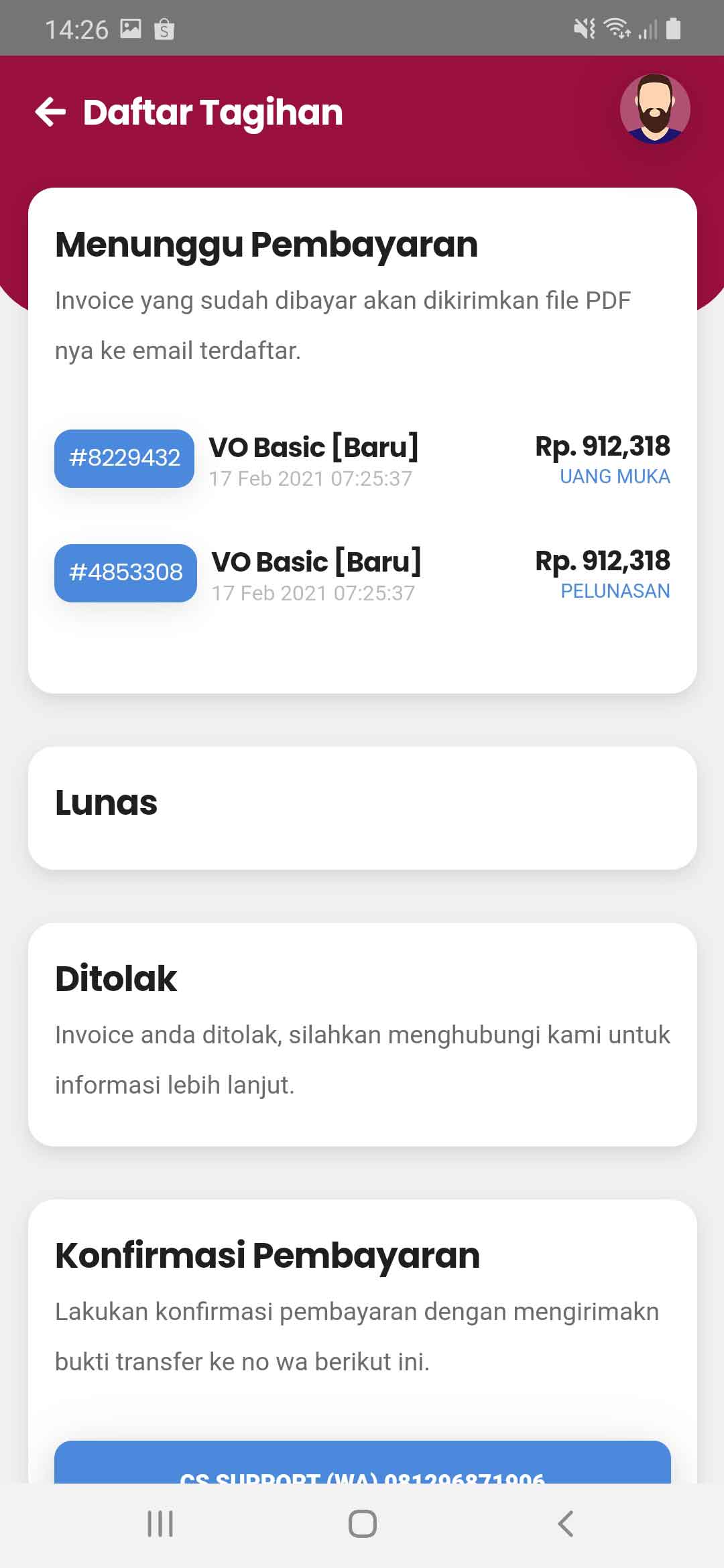The width and height of the screenshot is (724, 1568).
Task: Contact CS Support via WhatsApp
Action: (x=362, y=1466)
